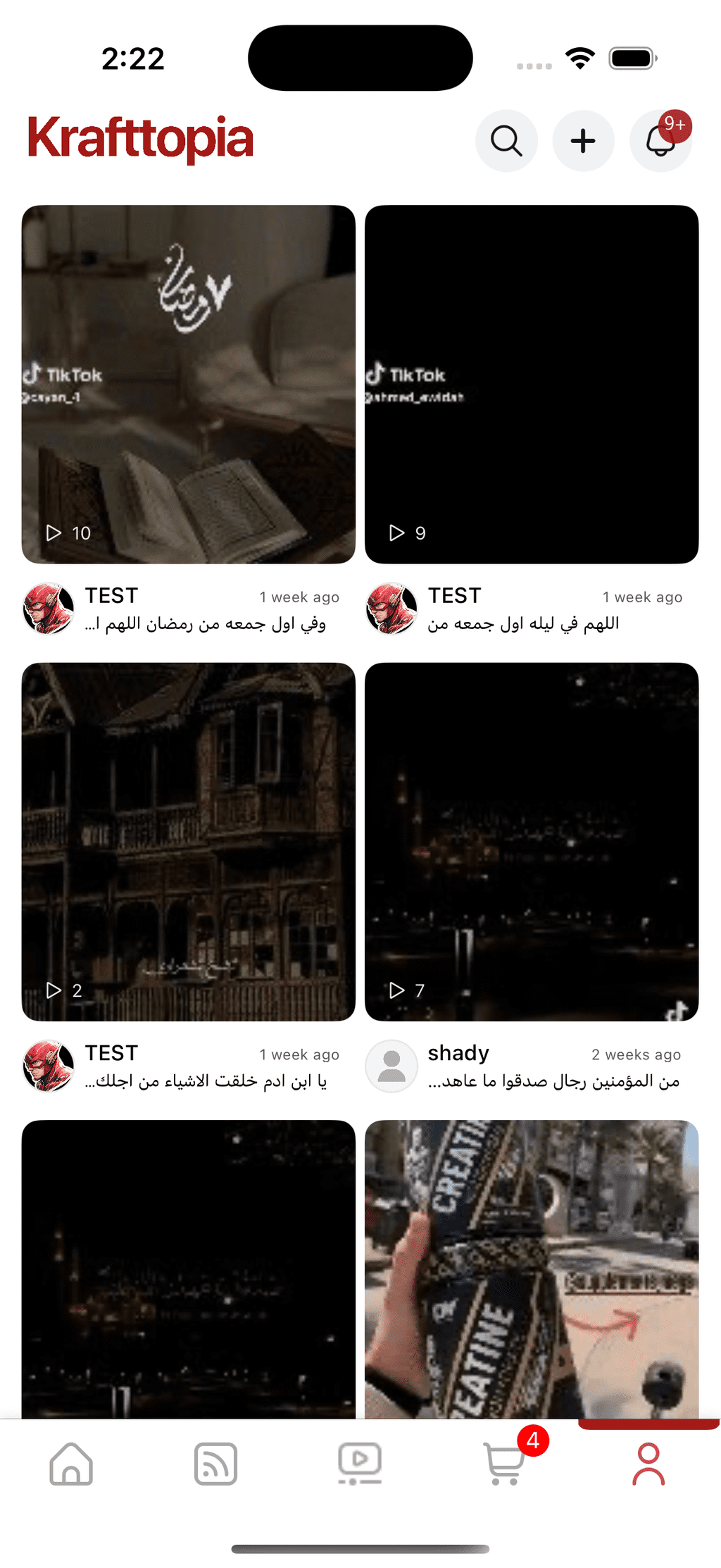Switch to the videos tab
Viewport: 721px width, 1568px height.
[x=360, y=1464]
